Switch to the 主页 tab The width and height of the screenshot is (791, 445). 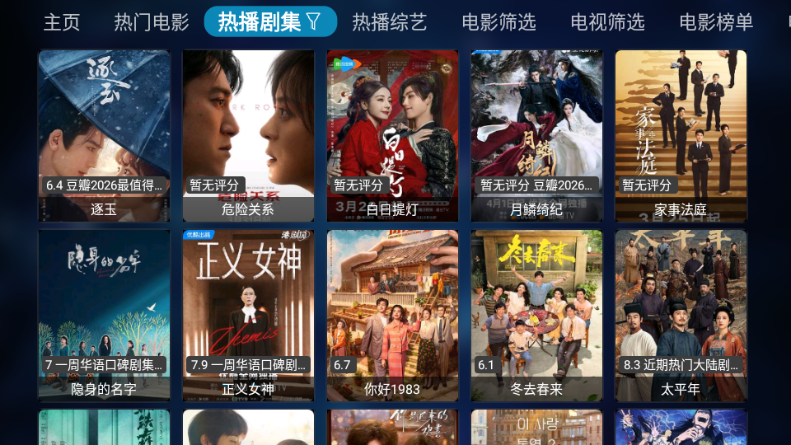62,22
